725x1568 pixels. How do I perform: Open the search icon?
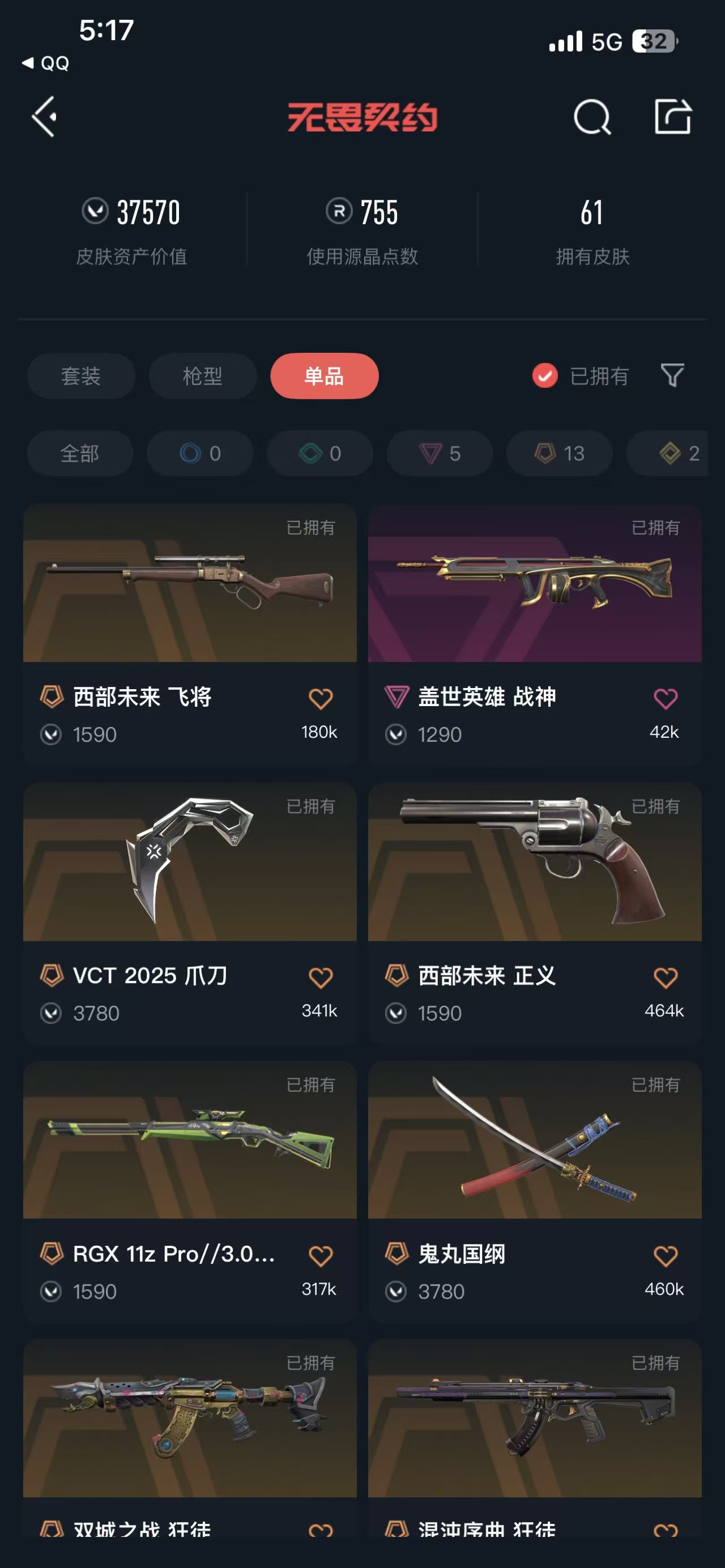click(x=592, y=117)
